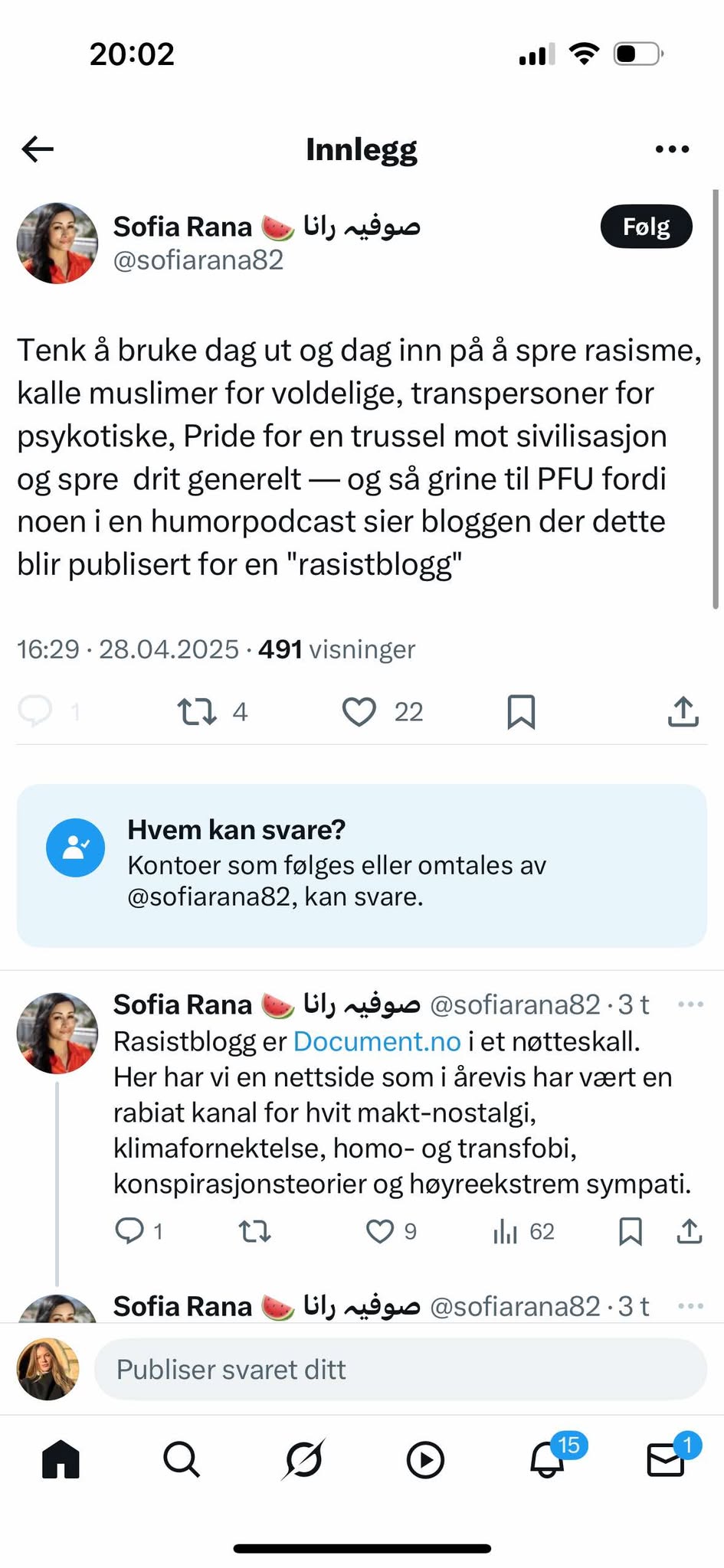
Task: Open the Search tab
Action: 182,1459
